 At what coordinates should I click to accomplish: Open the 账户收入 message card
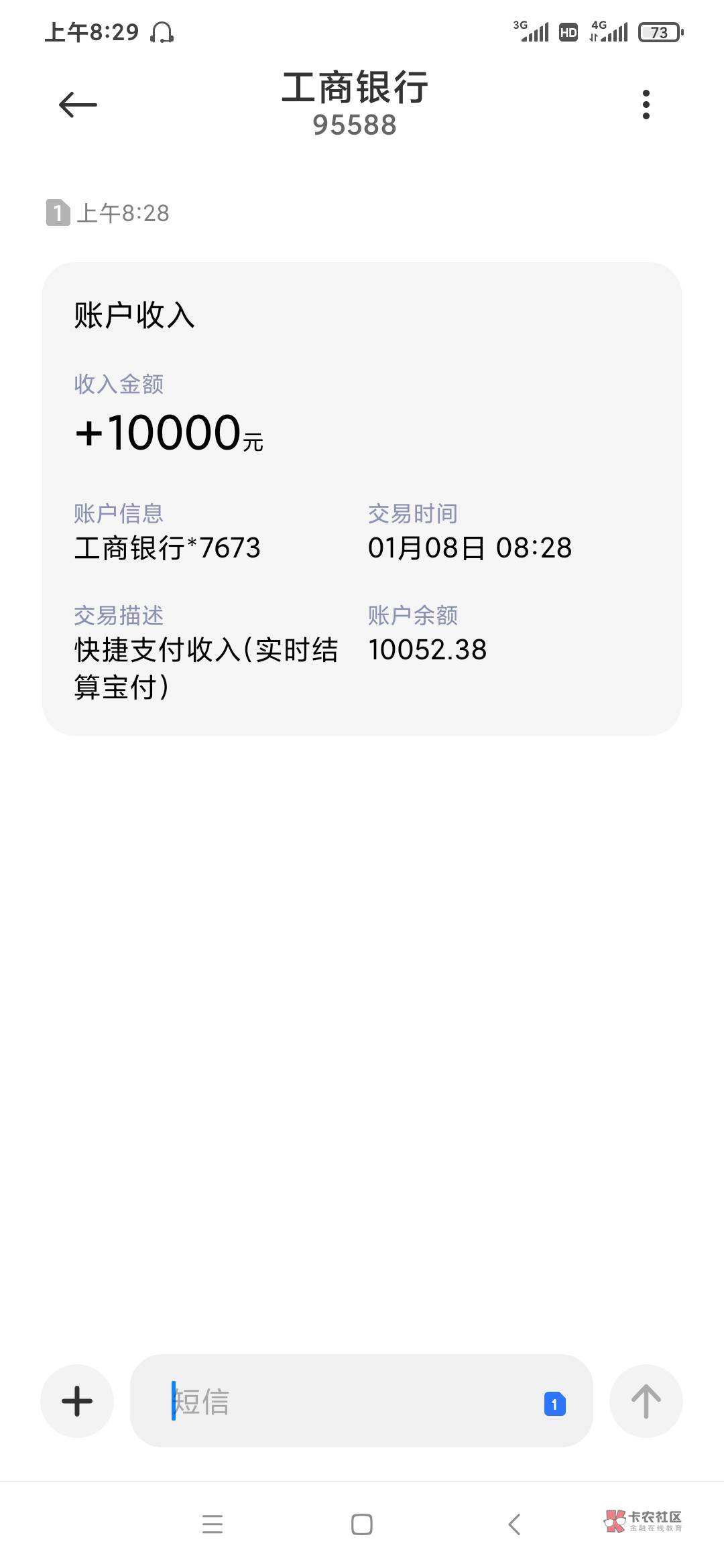tap(361, 498)
